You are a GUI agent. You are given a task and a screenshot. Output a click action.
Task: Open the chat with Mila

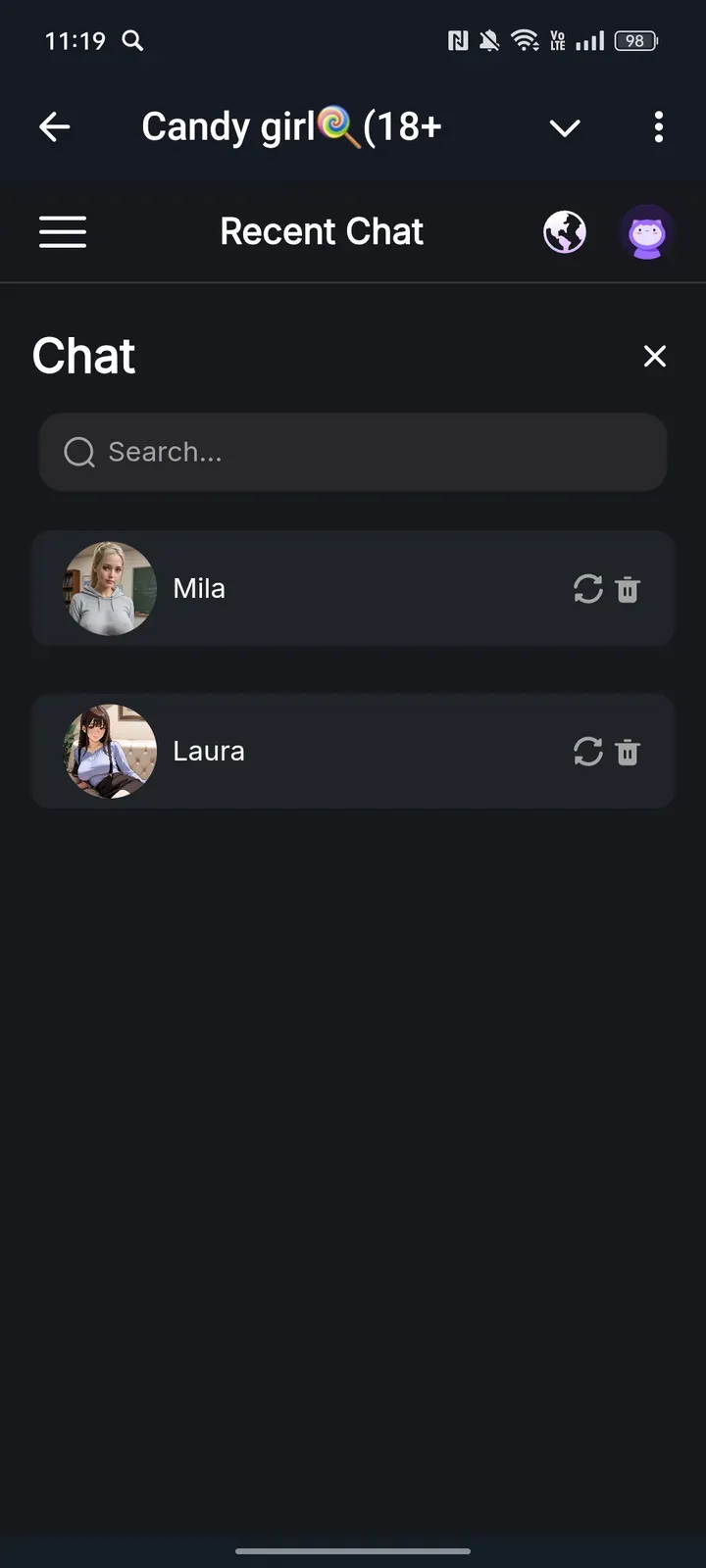[294, 589]
